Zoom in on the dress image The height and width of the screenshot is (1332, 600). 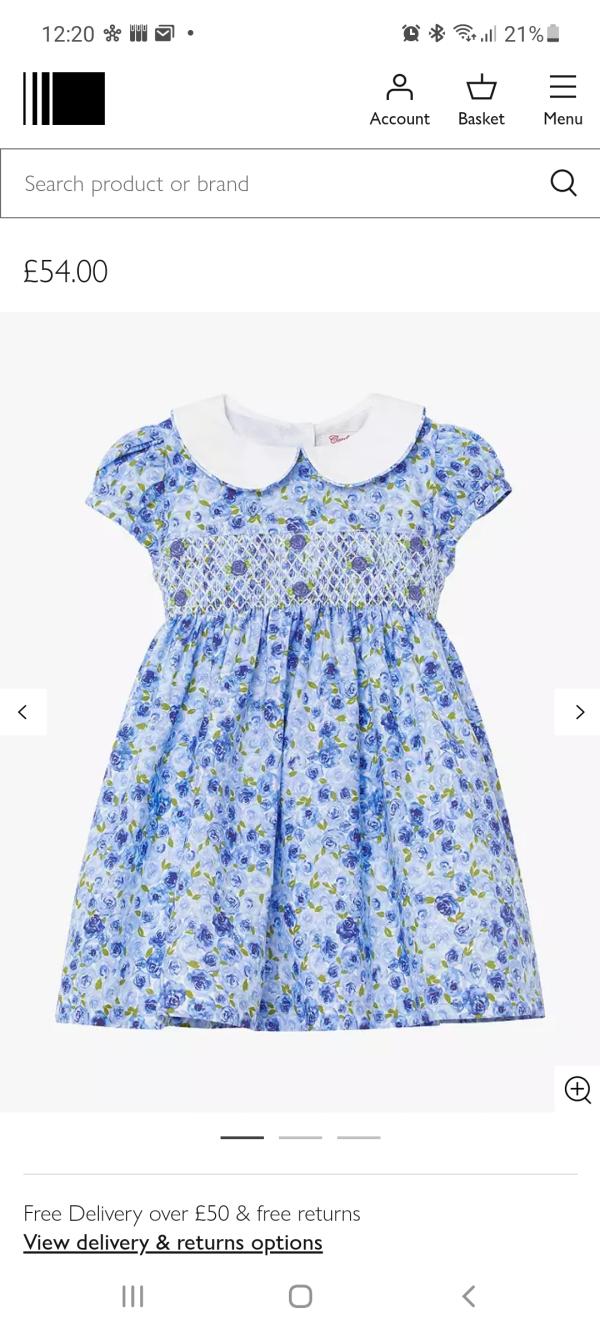(577, 1089)
